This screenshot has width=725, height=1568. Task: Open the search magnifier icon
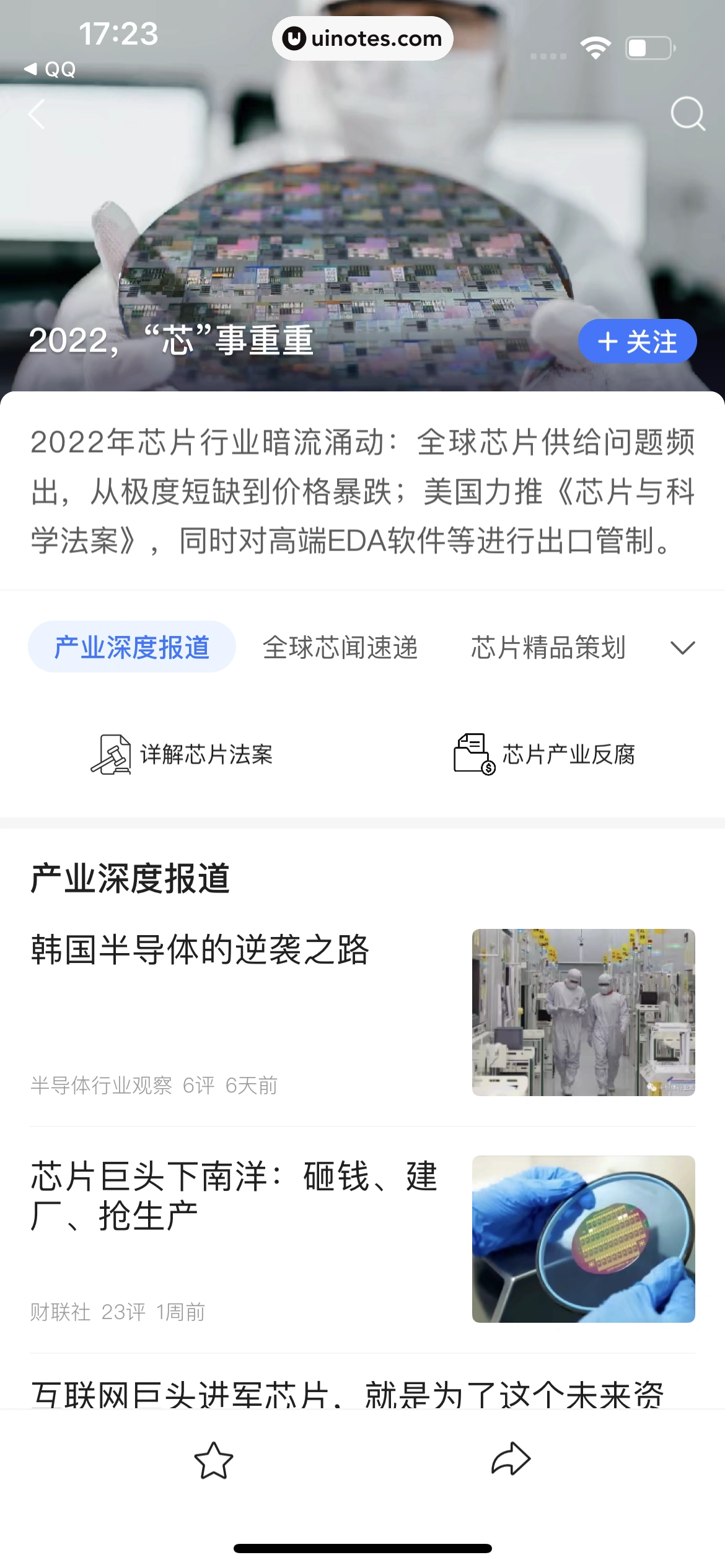[x=687, y=114]
